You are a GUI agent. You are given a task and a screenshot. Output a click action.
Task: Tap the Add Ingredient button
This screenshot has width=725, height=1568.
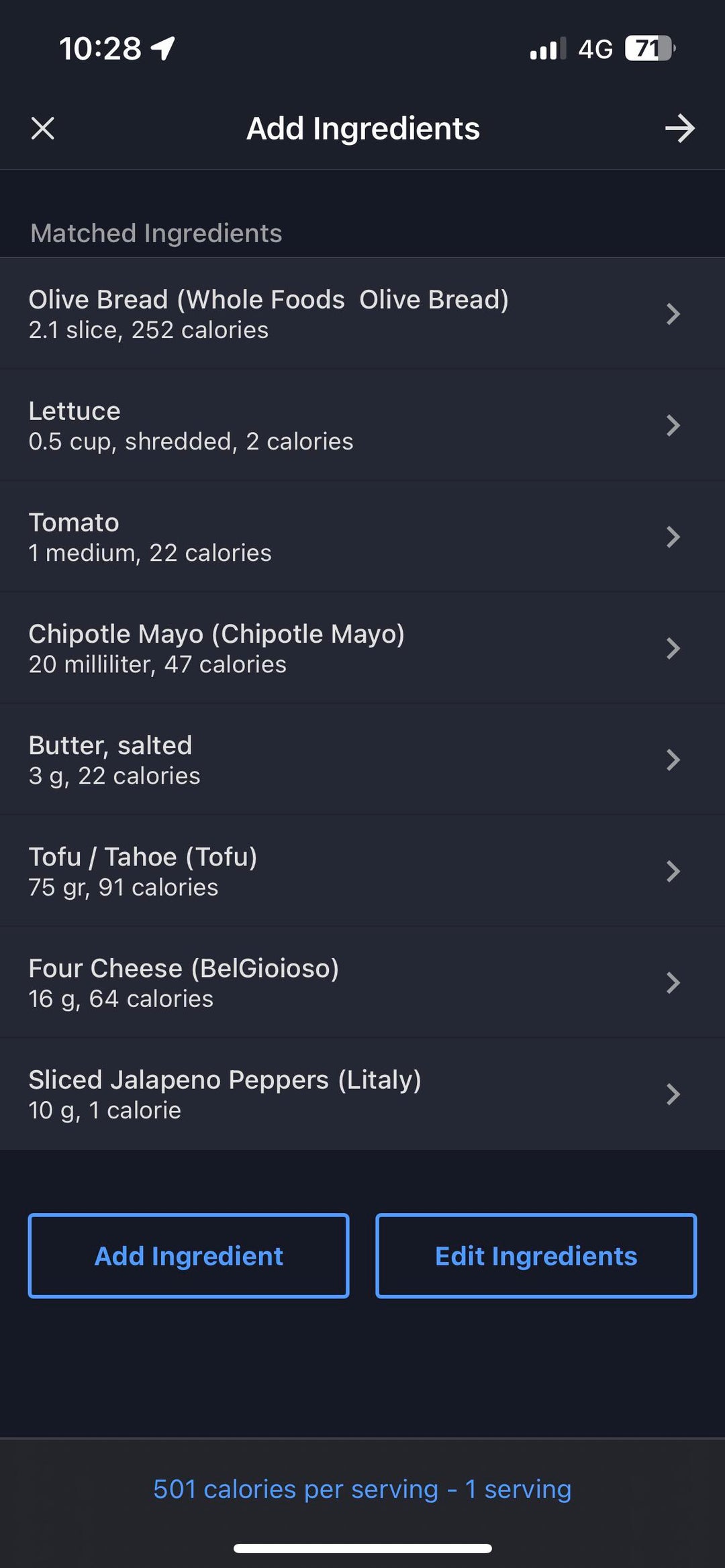(x=189, y=1255)
